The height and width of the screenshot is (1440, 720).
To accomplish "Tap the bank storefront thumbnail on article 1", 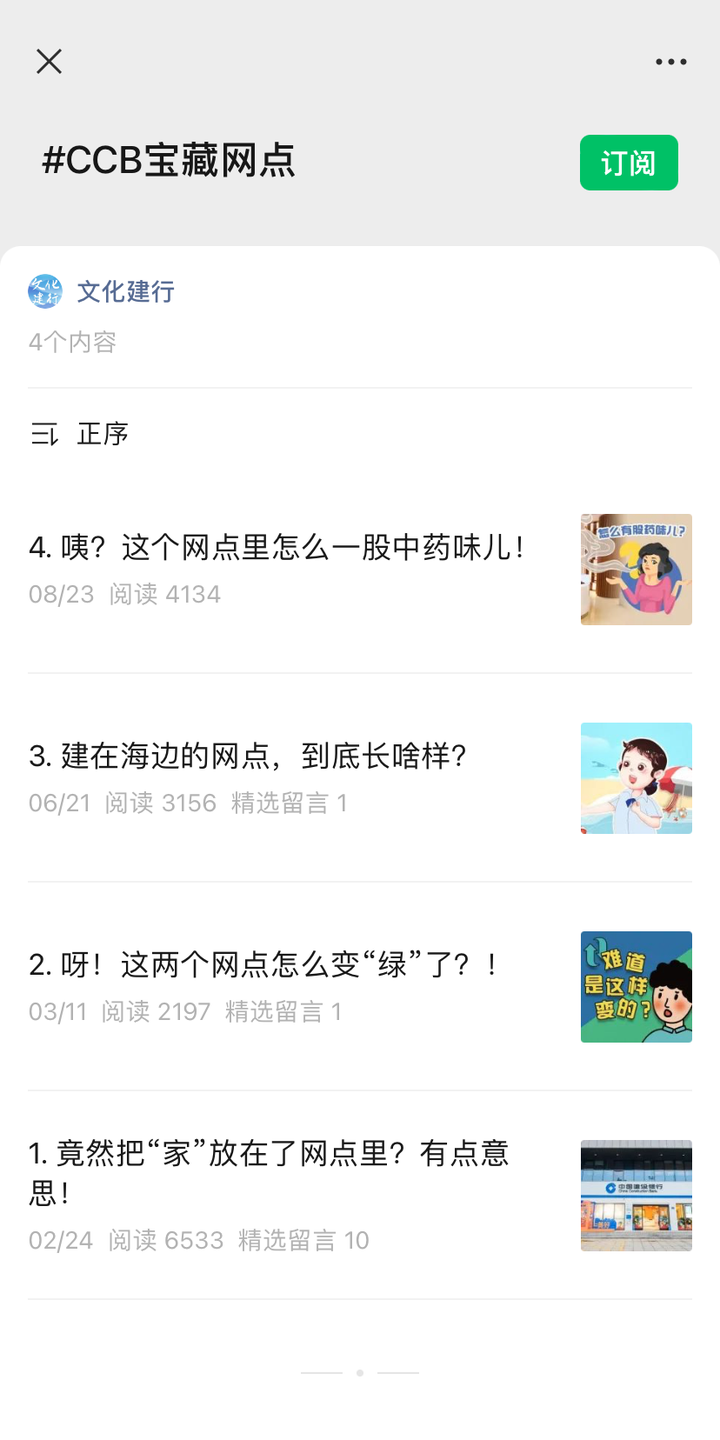I will coord(636,1196).
